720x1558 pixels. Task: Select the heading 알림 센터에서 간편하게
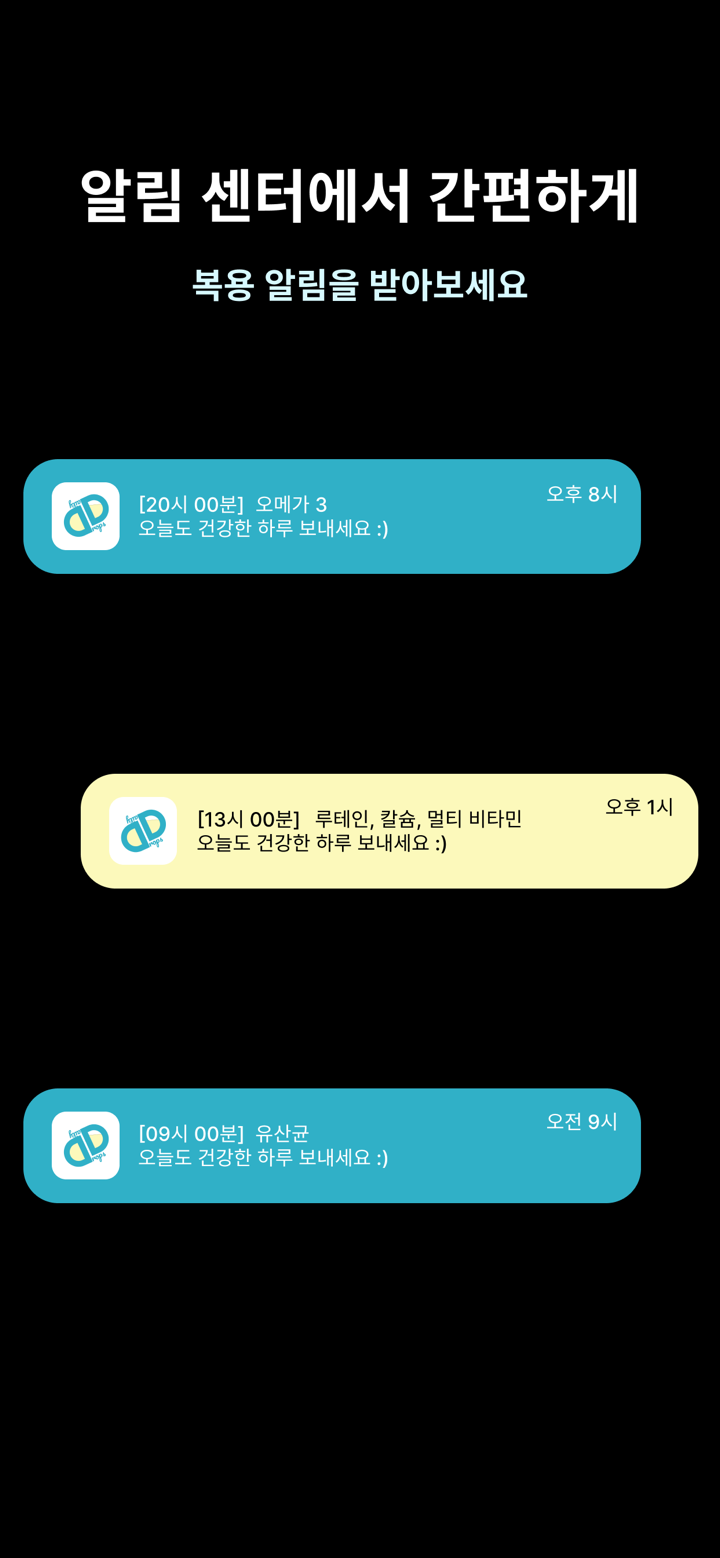pyautogui.click(x=360, y=195)
